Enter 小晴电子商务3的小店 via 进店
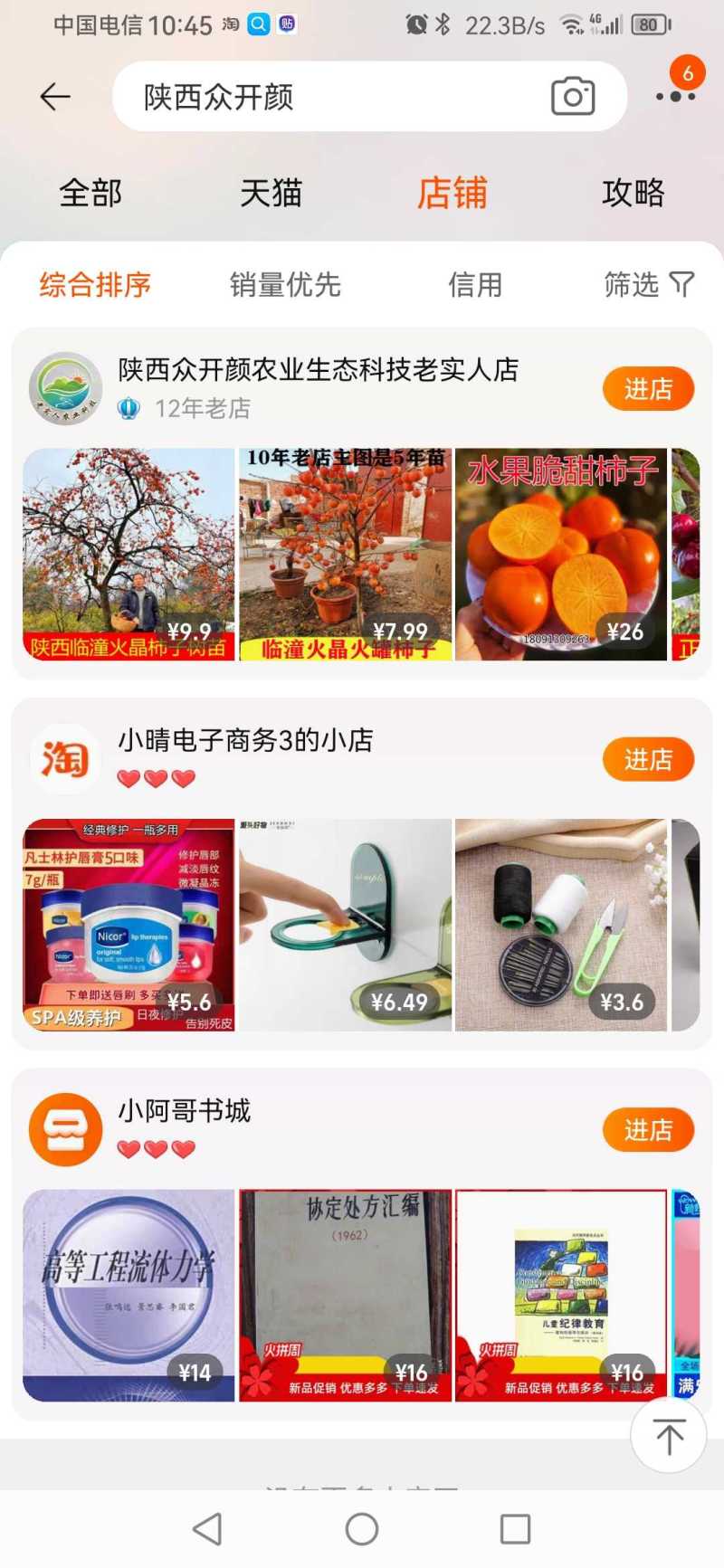Image resolution: width=724 pixels, height=1568 pixels. coord(648,759)
